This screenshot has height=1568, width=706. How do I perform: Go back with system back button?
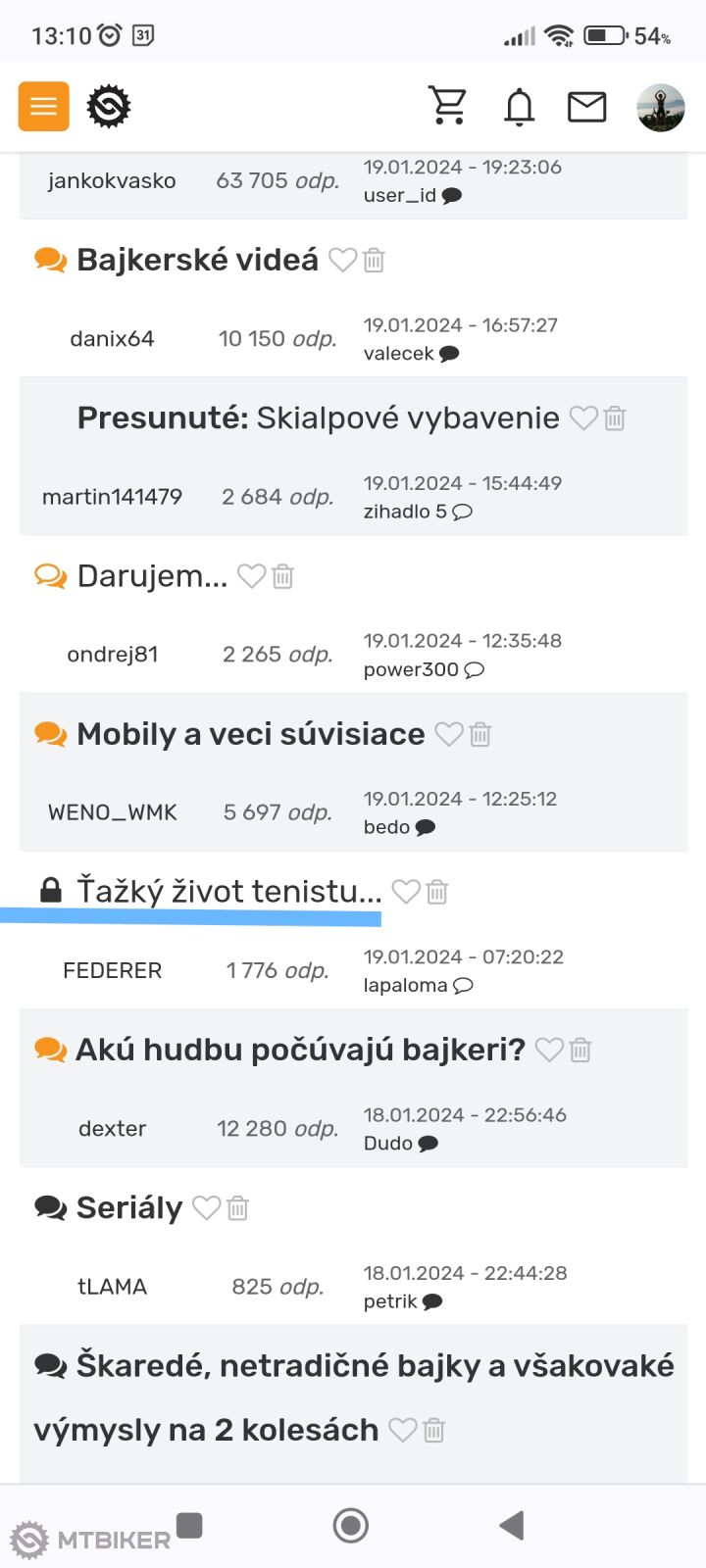pos(511,1525)
